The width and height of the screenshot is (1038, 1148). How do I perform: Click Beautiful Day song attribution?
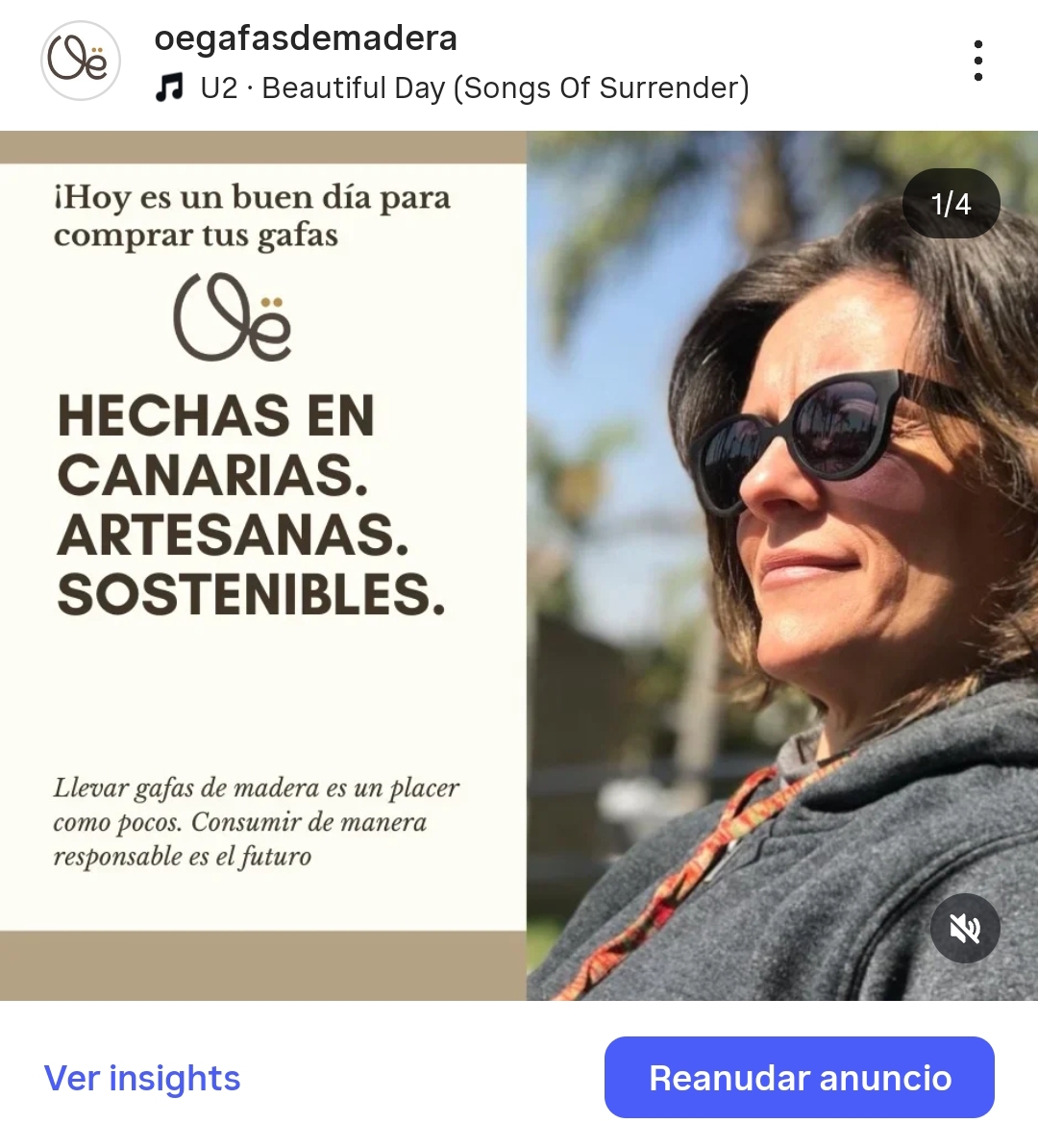475,87
